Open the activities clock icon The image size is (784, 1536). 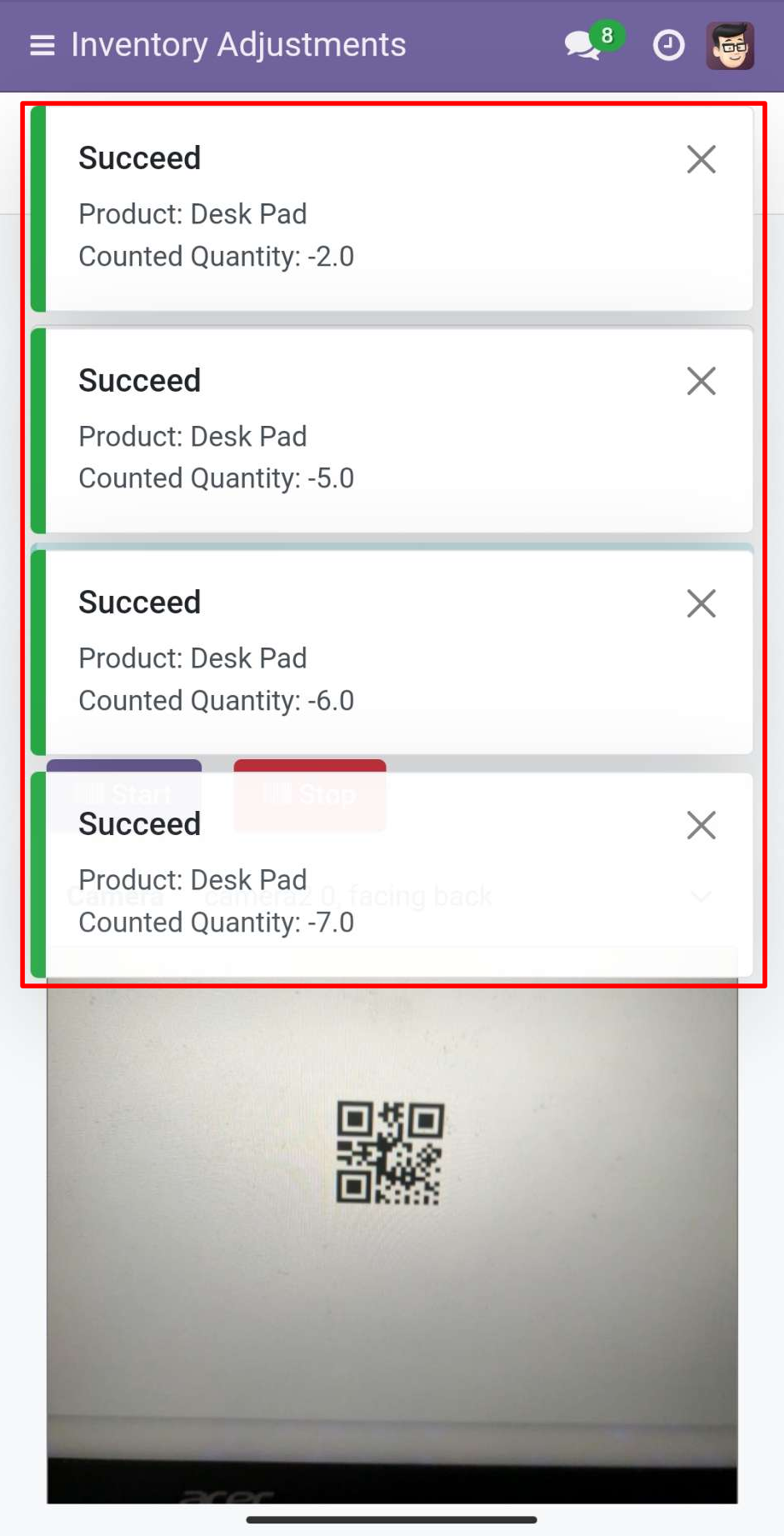tap(668, 46)
